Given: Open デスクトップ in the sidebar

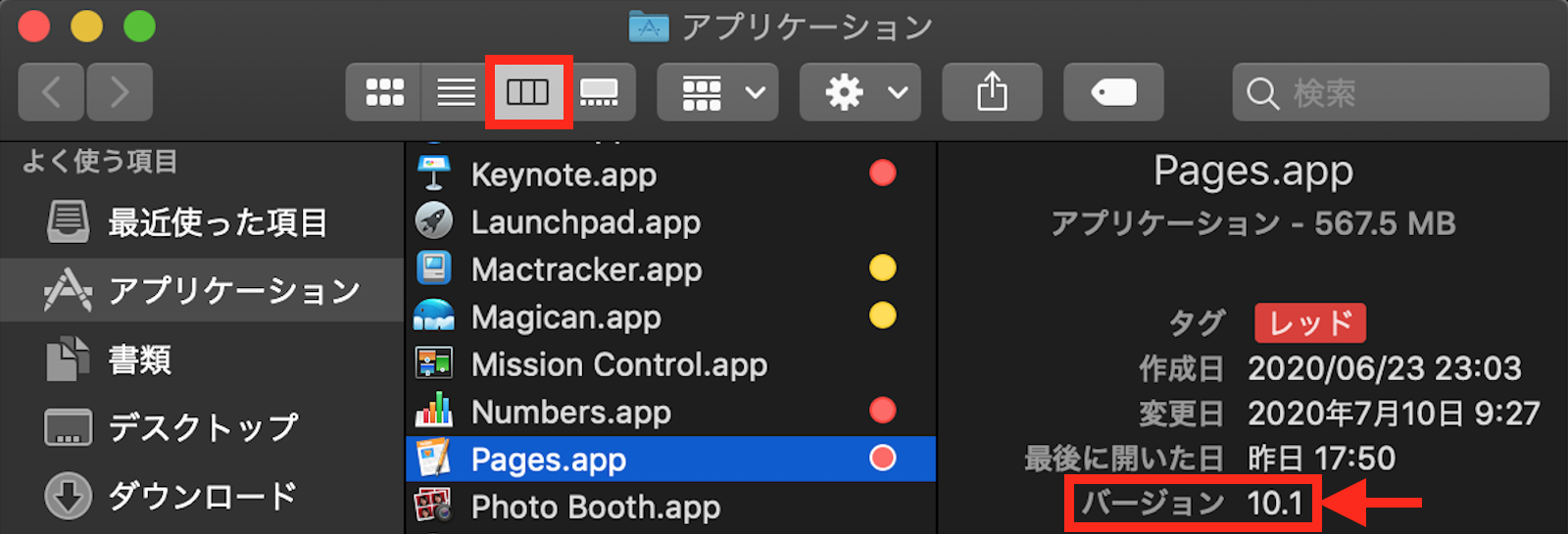Looking at the screenshot, I should 202,427.
